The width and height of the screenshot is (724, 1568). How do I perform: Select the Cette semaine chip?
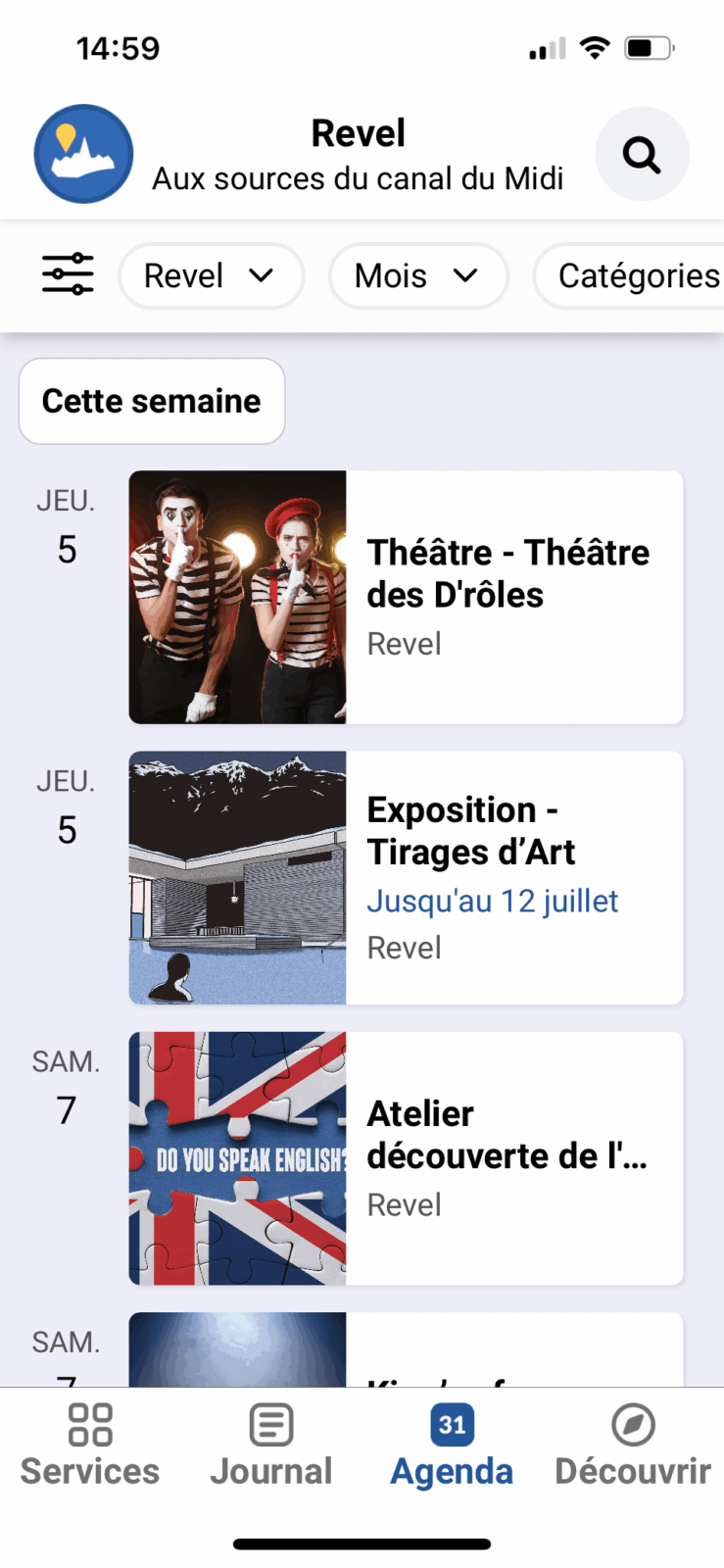(x=152, y=401)
